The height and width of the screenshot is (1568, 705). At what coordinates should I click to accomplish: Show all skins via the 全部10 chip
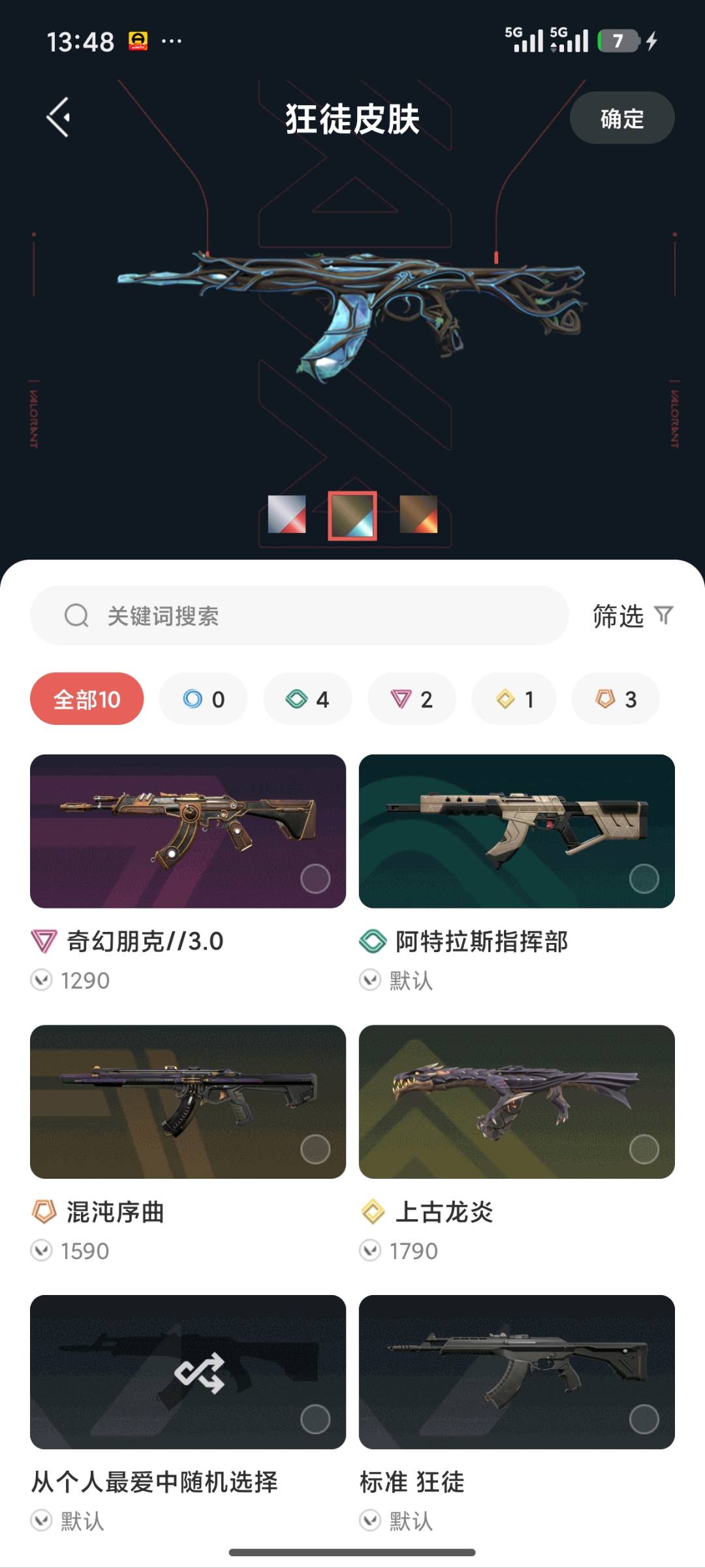point(87,699)
